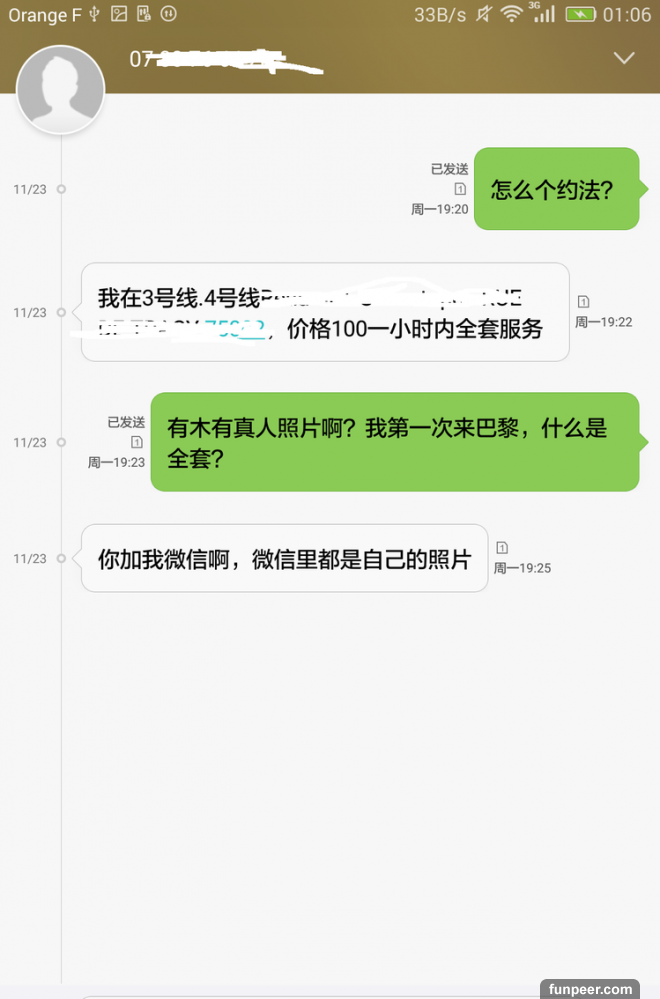Select the '有木有真人照片啊' message bubble
The height and width of the screenshot is (999, 660).
(394, 442)
